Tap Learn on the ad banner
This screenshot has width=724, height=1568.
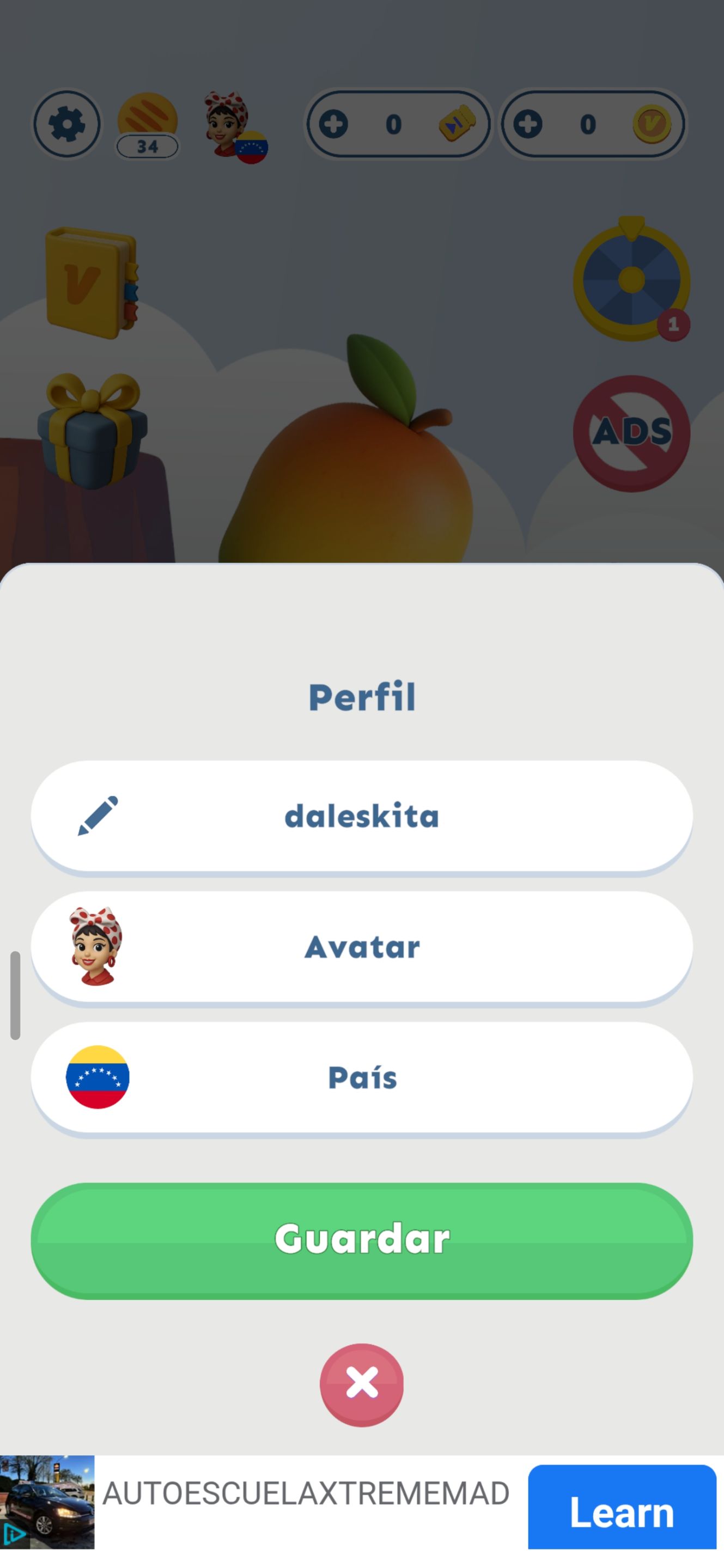click(x=621, y=1512)
